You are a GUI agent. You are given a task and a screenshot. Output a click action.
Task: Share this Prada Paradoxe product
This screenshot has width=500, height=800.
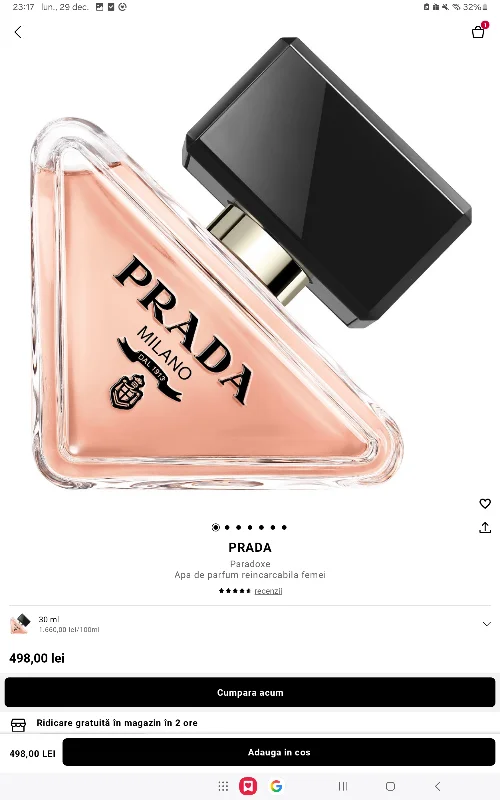pos(485,528)
